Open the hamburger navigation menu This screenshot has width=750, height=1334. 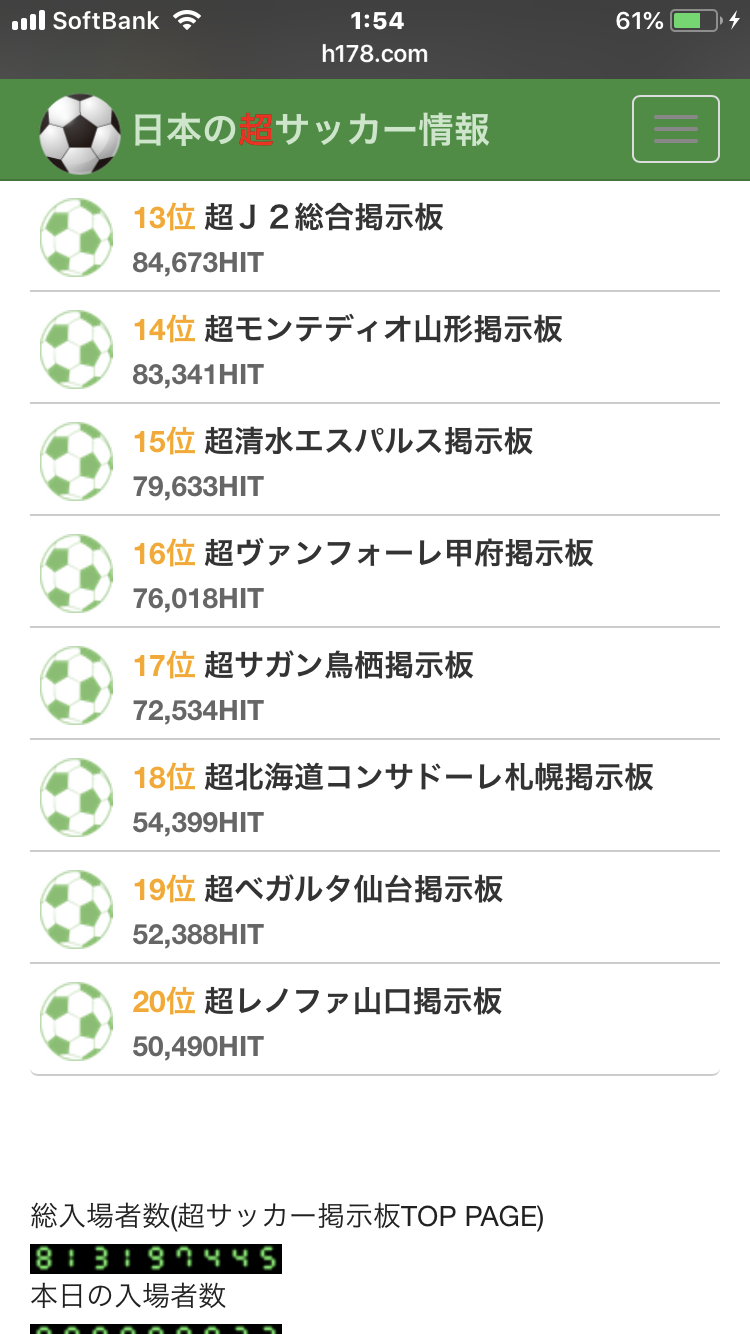click(x=675, y=129)
